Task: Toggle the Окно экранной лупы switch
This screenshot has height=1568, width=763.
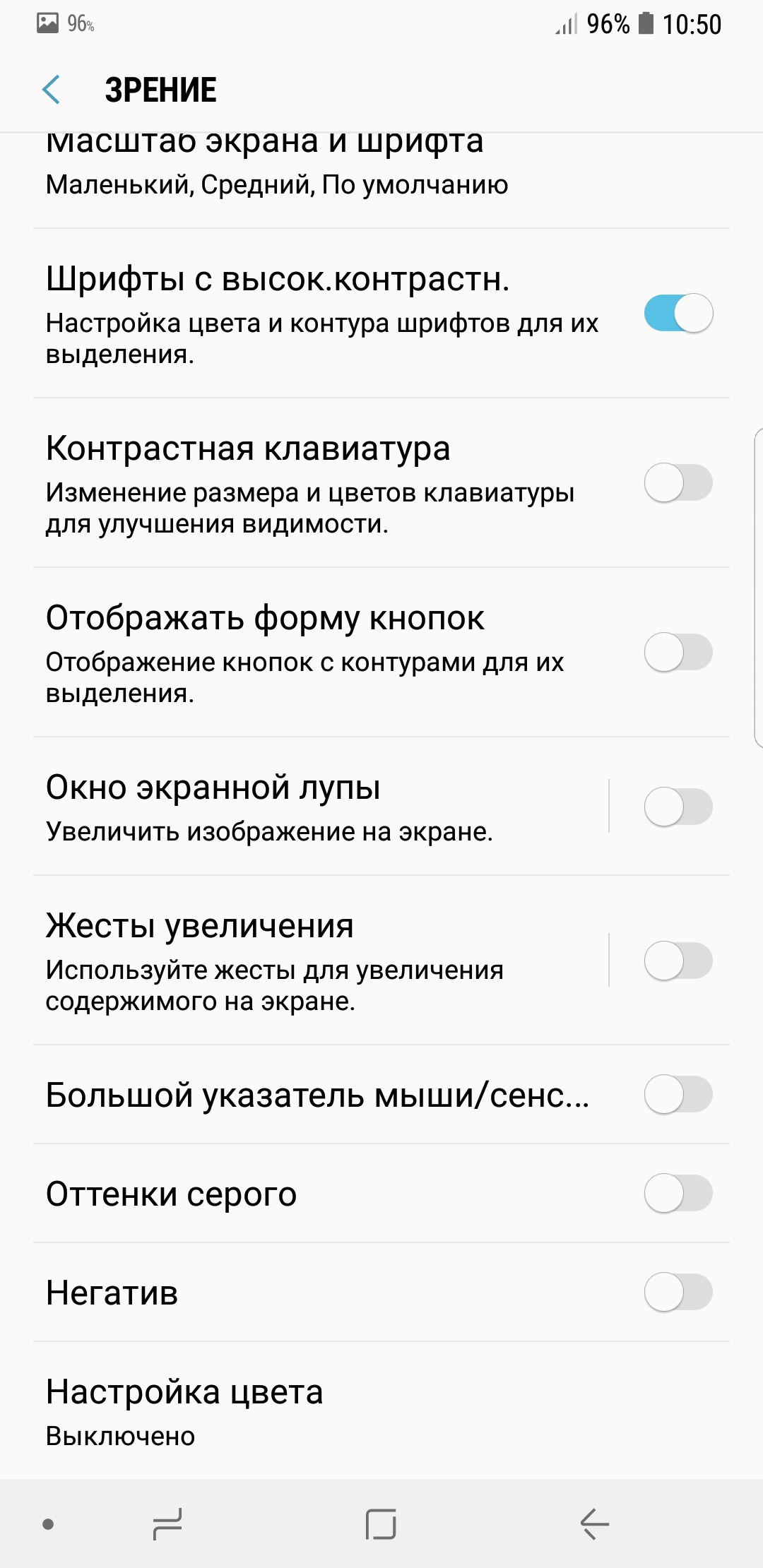Action: coord(678,807)
